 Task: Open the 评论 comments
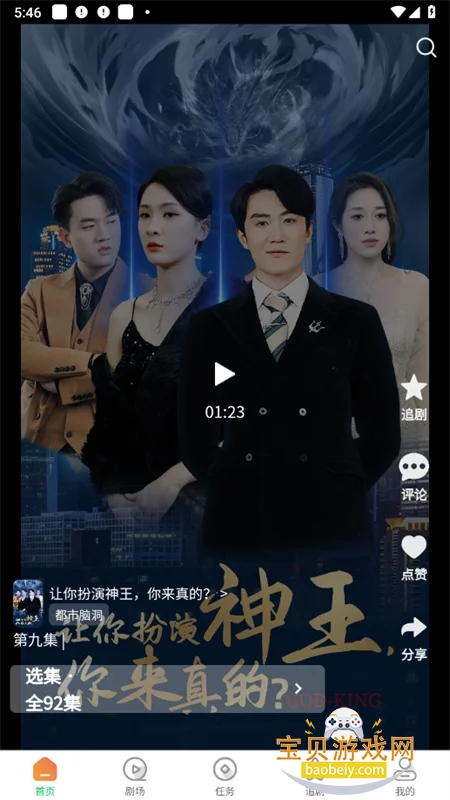click(413, 477)
